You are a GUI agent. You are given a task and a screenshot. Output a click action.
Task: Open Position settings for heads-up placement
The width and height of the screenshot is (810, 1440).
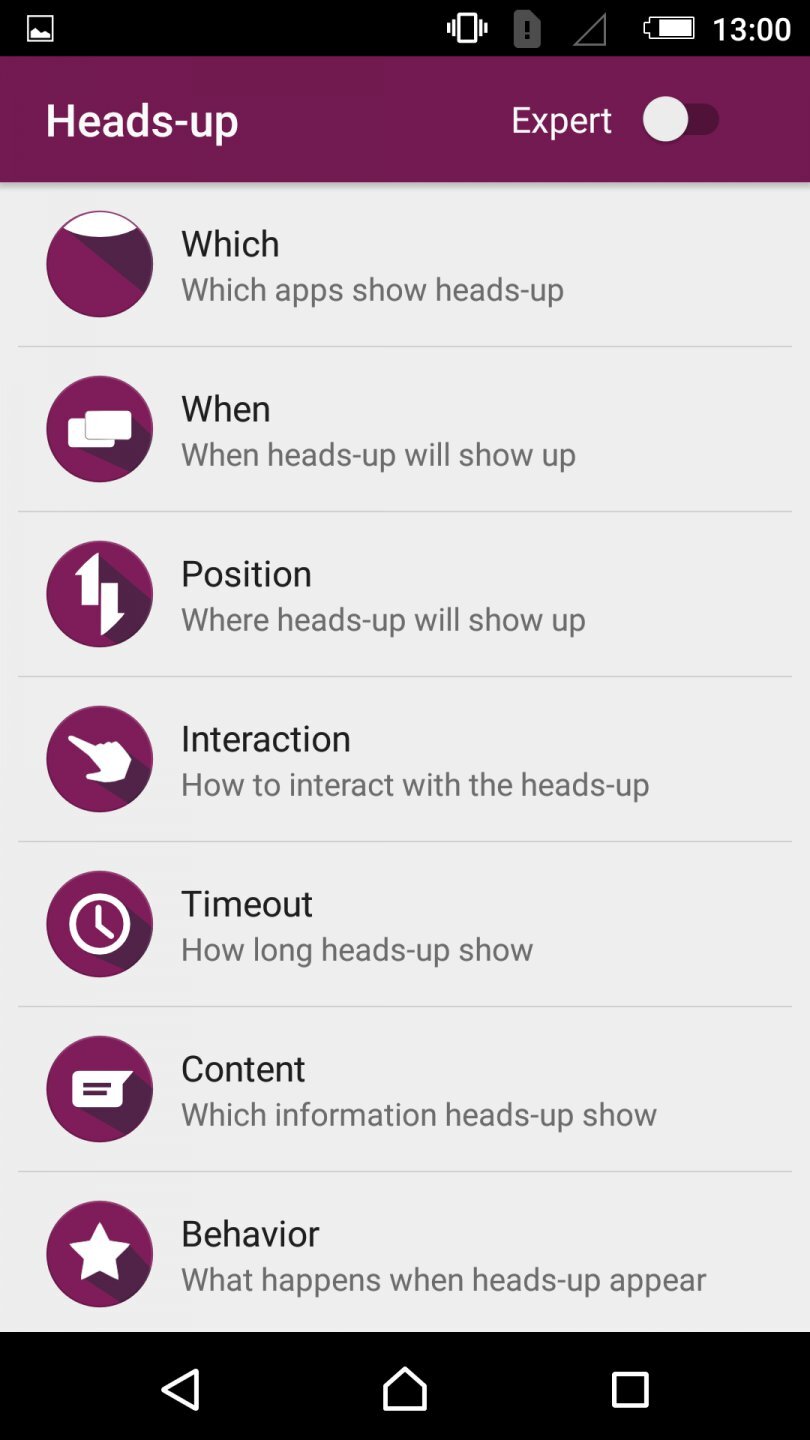[x=400, y=594]
